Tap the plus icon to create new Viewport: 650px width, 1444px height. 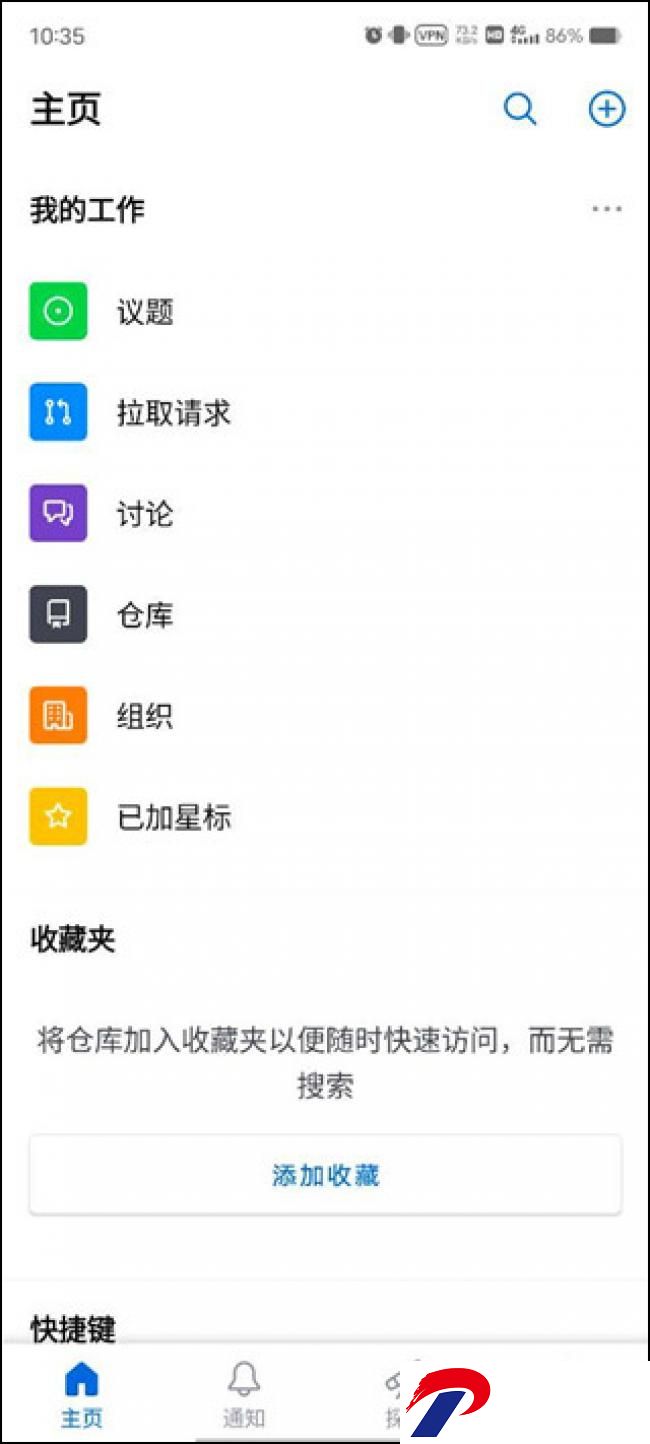coord(606,109)
